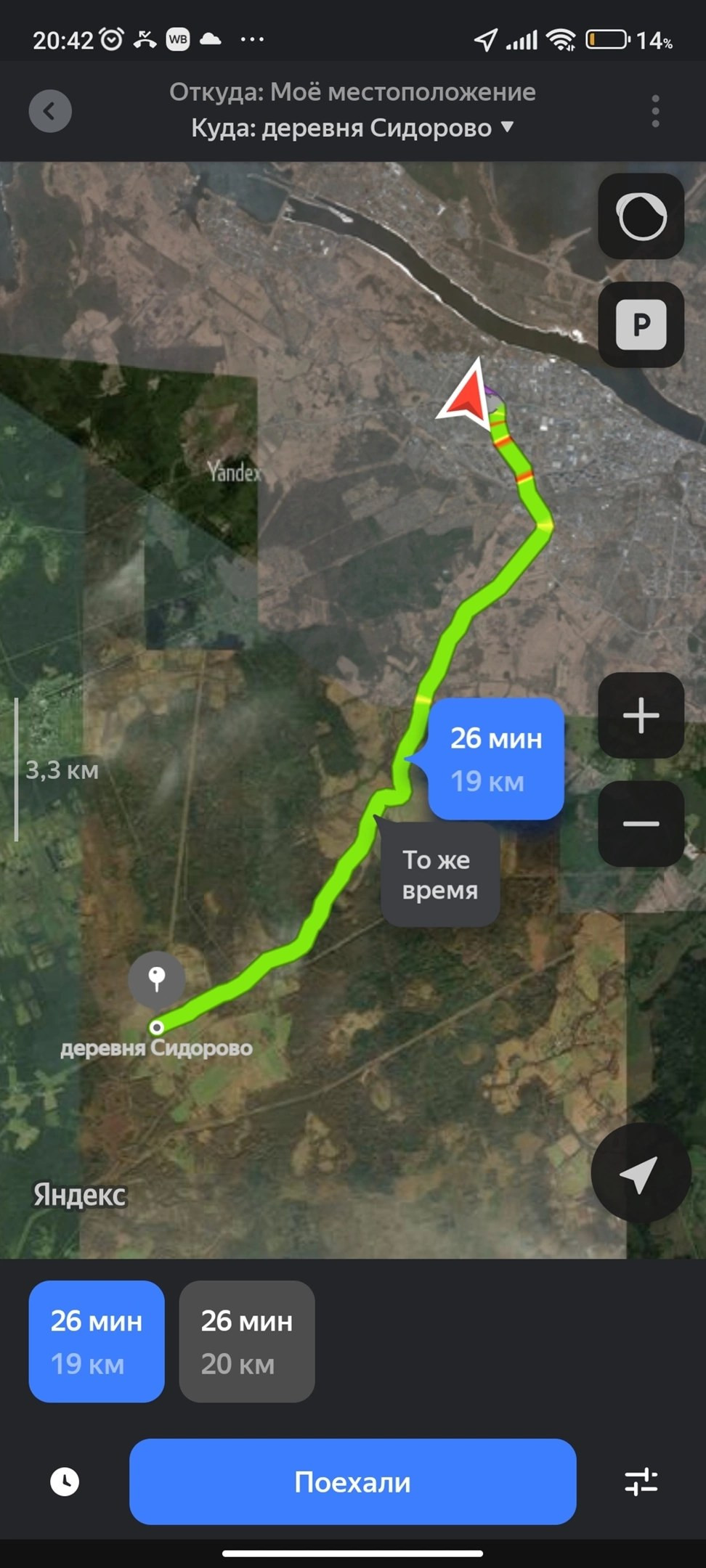Open the three-dot overflow menu
This screenshot has width=706, height=1568.
(x=655, y=111)
